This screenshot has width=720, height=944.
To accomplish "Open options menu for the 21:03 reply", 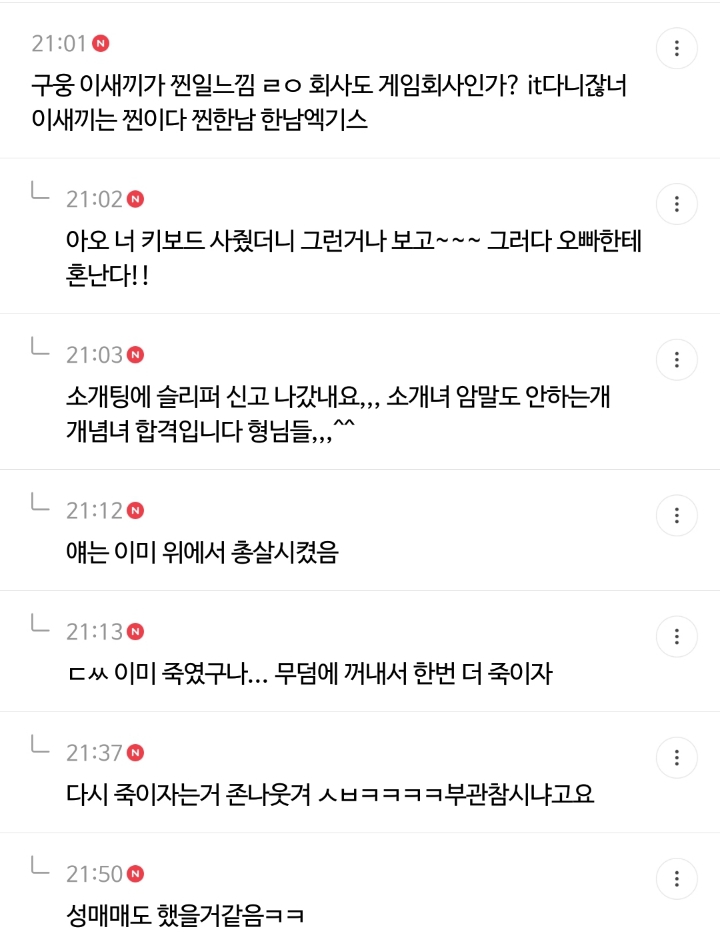I will click(677, 359).
